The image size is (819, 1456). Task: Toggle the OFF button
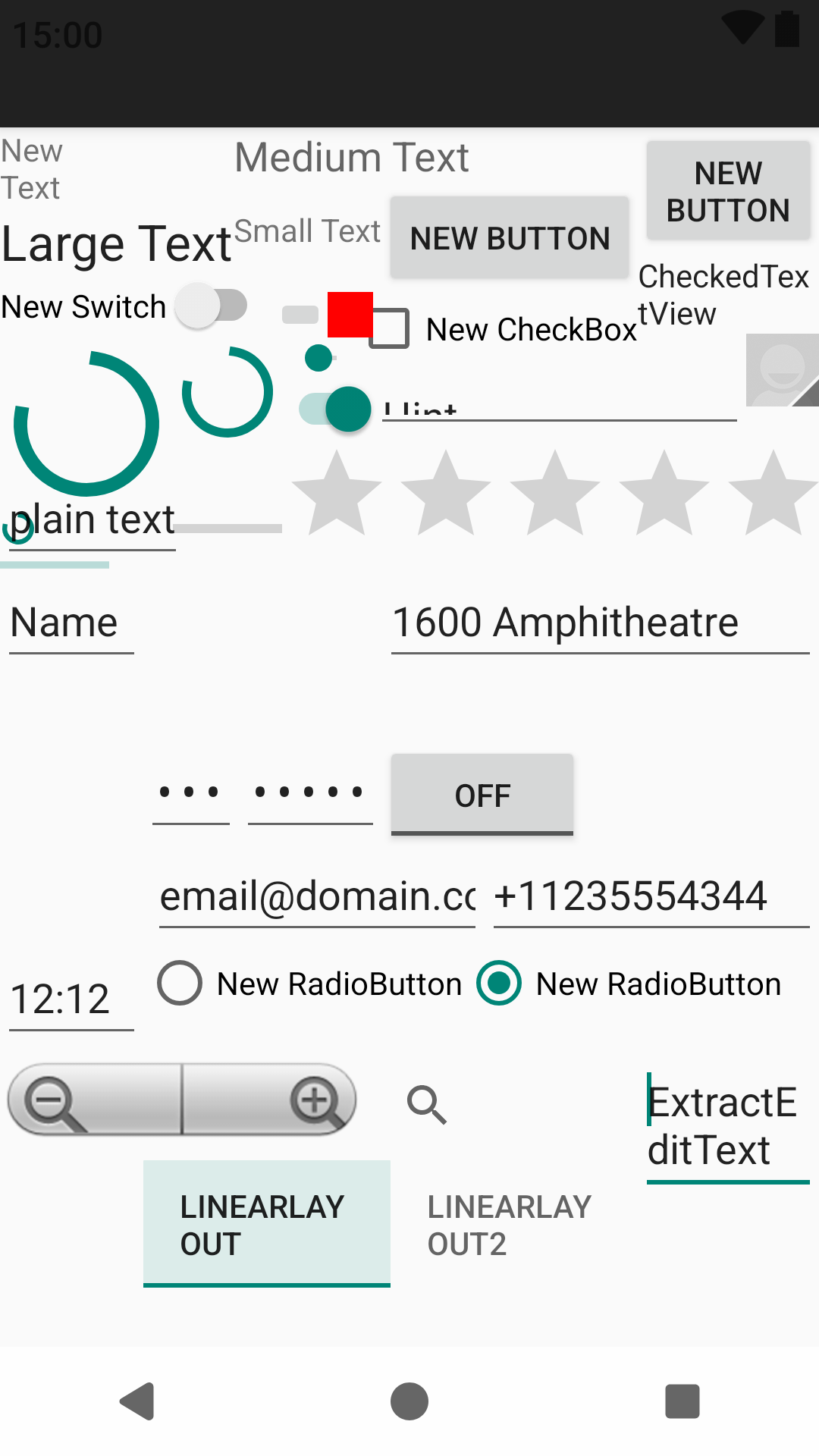[x=482, y=795]
